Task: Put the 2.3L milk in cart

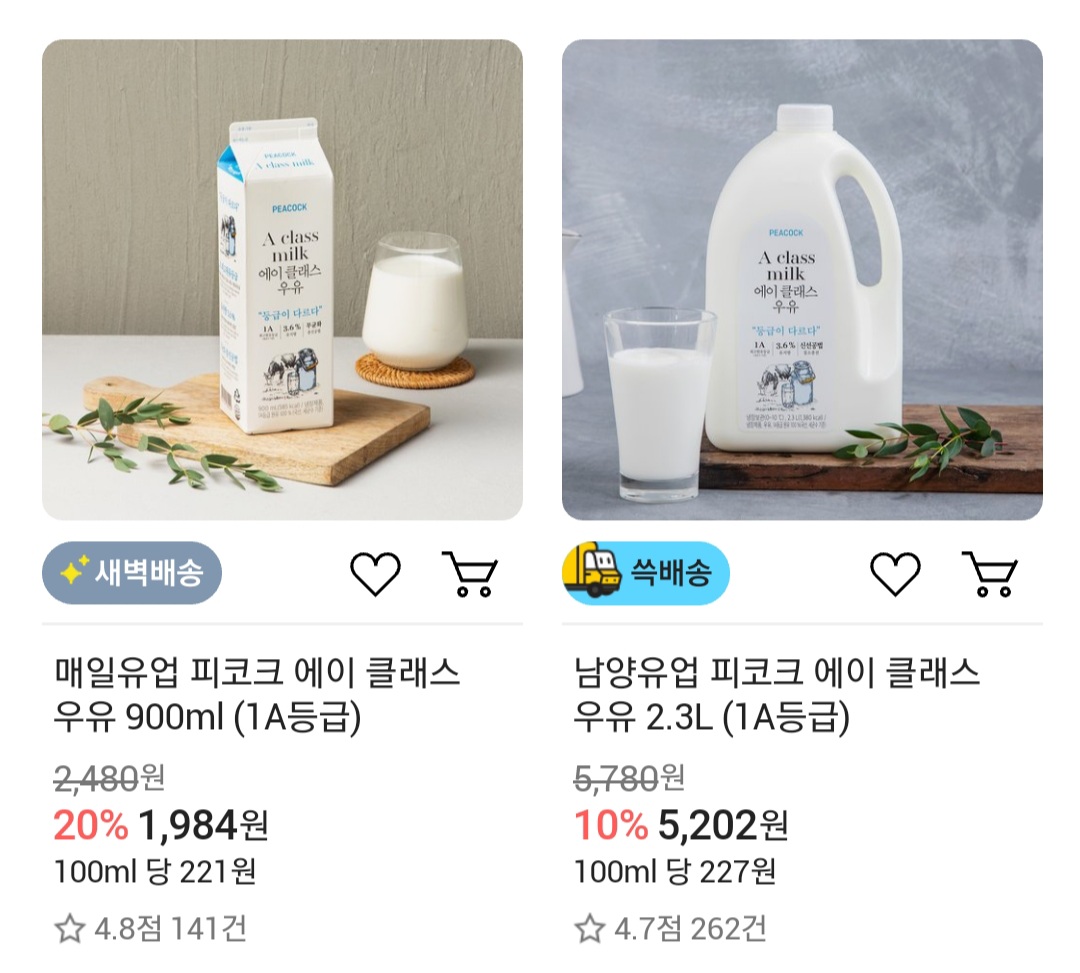Action: coord(990,574)
